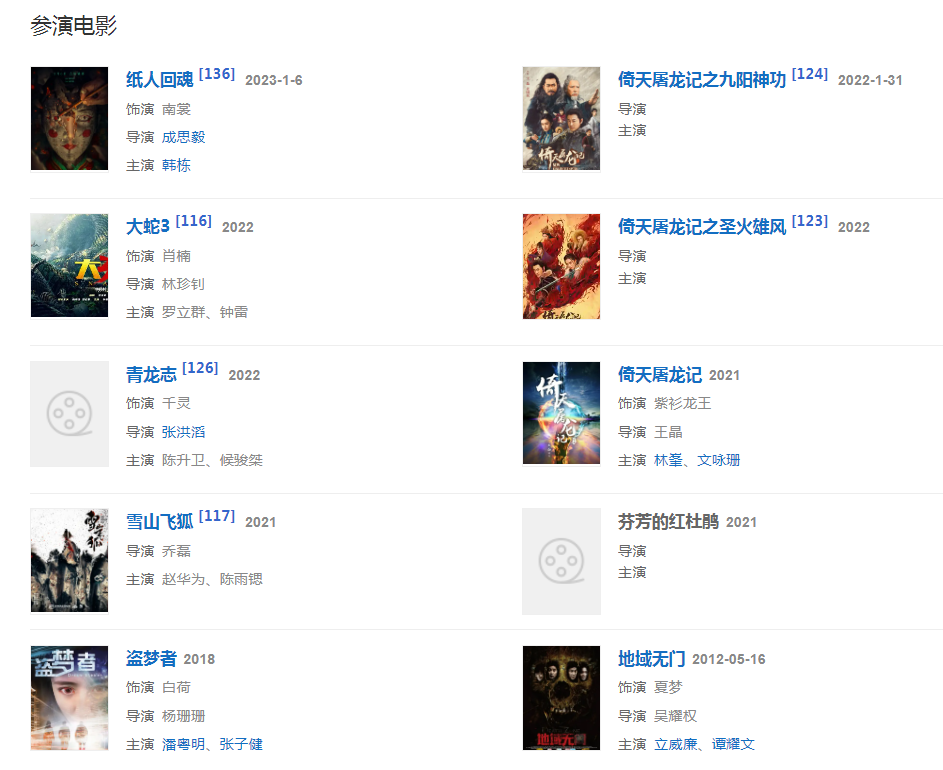943x770 pixels.
Task: Open the 青龙志 movie title link
Action: click(151, 375)
